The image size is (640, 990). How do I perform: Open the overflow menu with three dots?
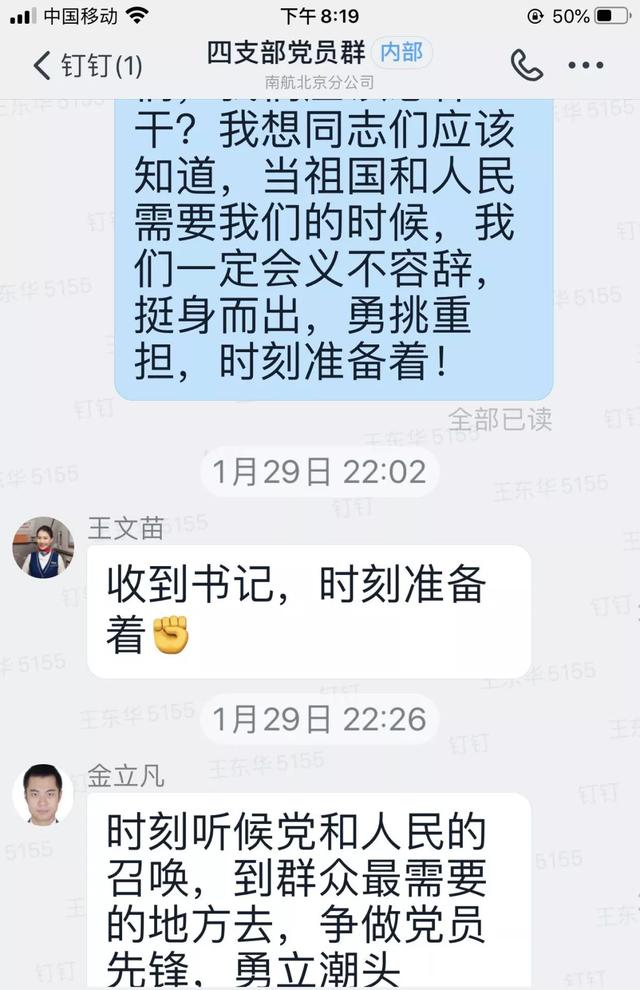[x=586, y=66]
